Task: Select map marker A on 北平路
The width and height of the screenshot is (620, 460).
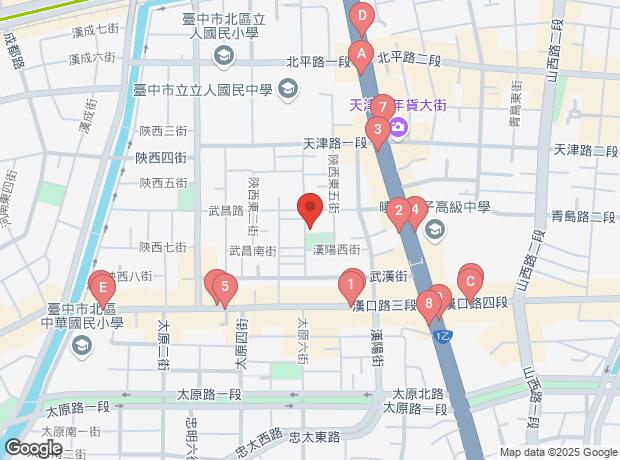Action: [x=360, y=54]
